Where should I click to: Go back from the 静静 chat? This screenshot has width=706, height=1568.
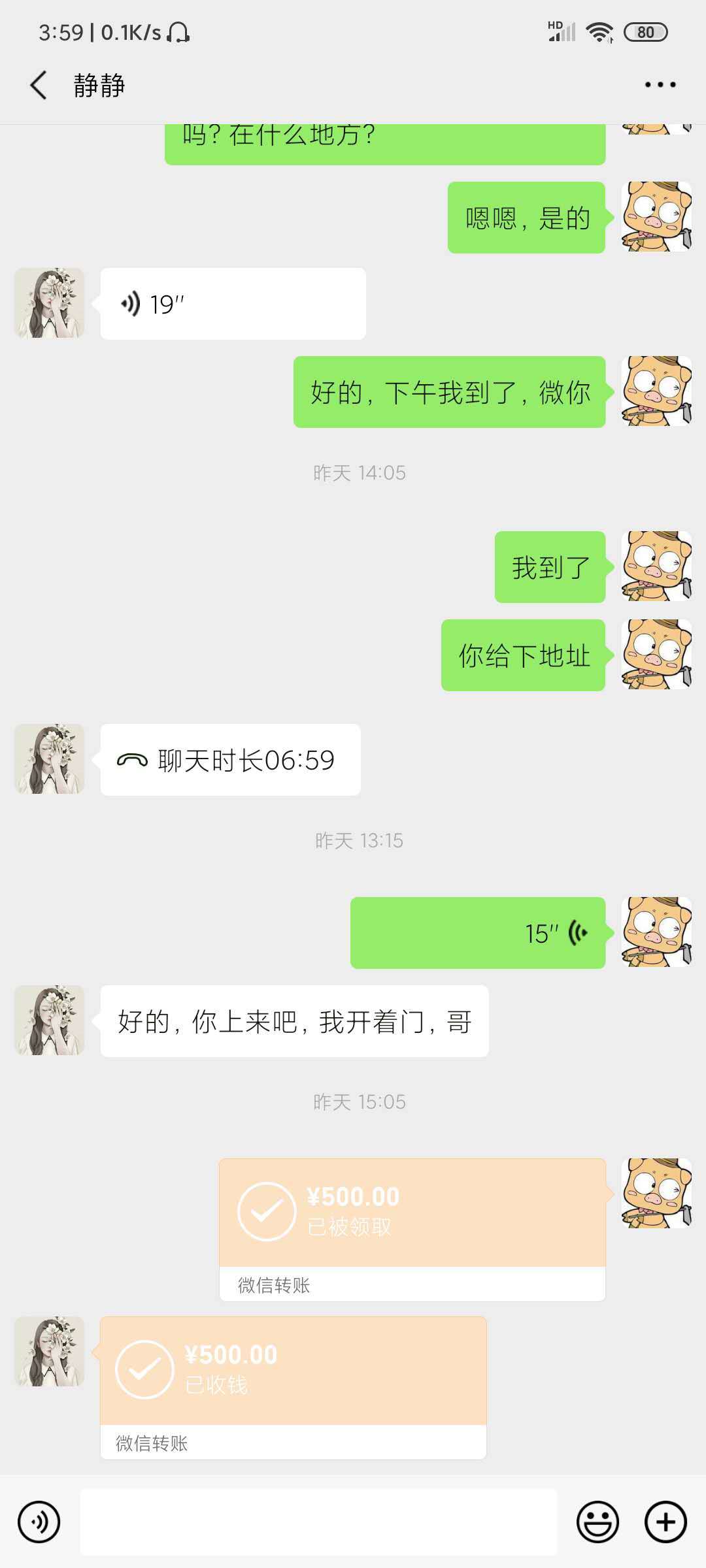(39, 85)
